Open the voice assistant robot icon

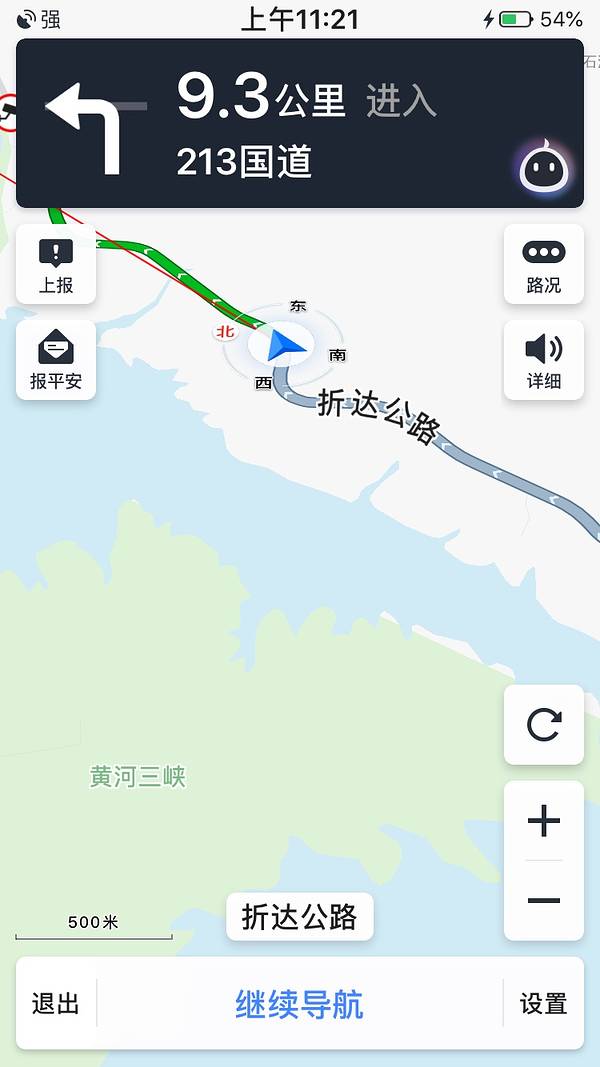pos(545,167)
